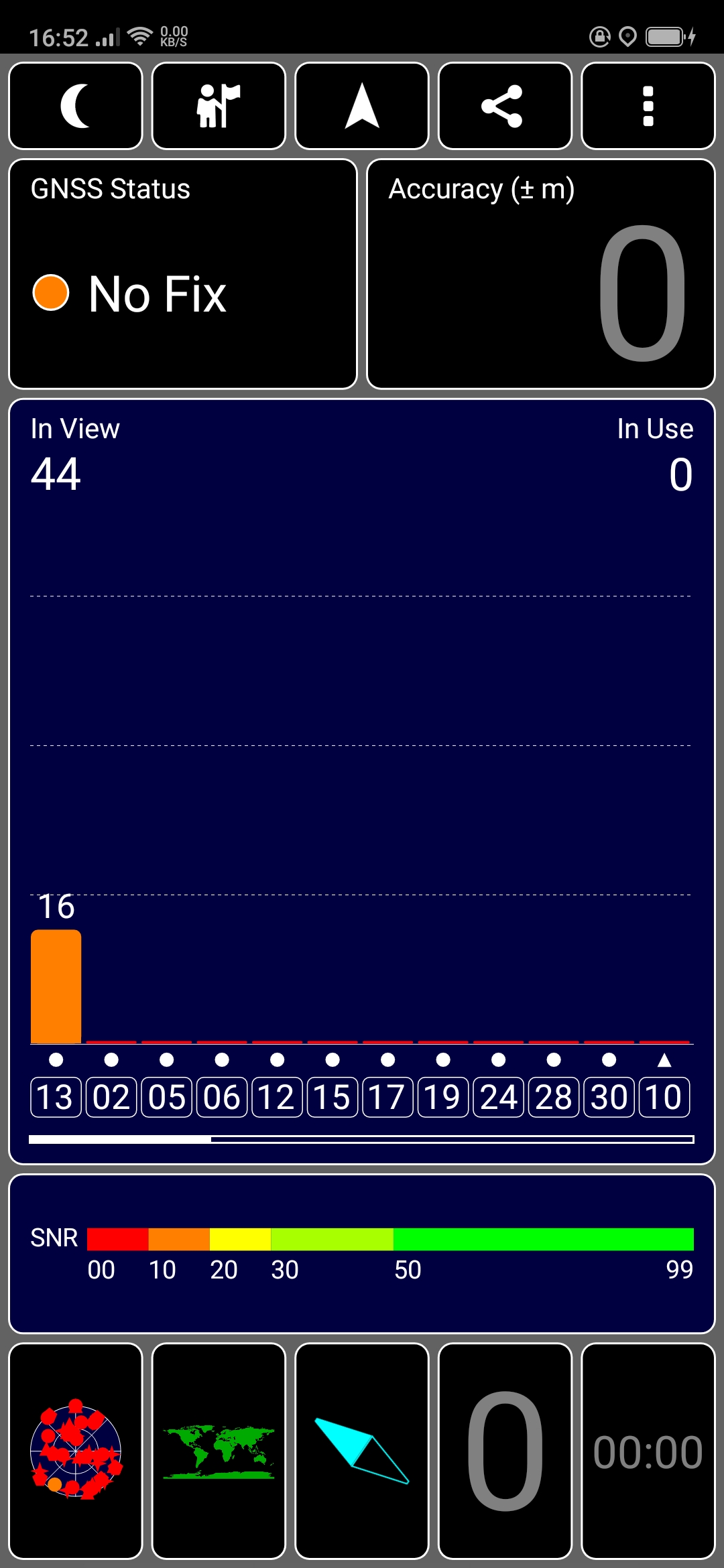Screen dimensions: 724x1568
Task: Open the speed readout tile
Action: (505, 1451)
